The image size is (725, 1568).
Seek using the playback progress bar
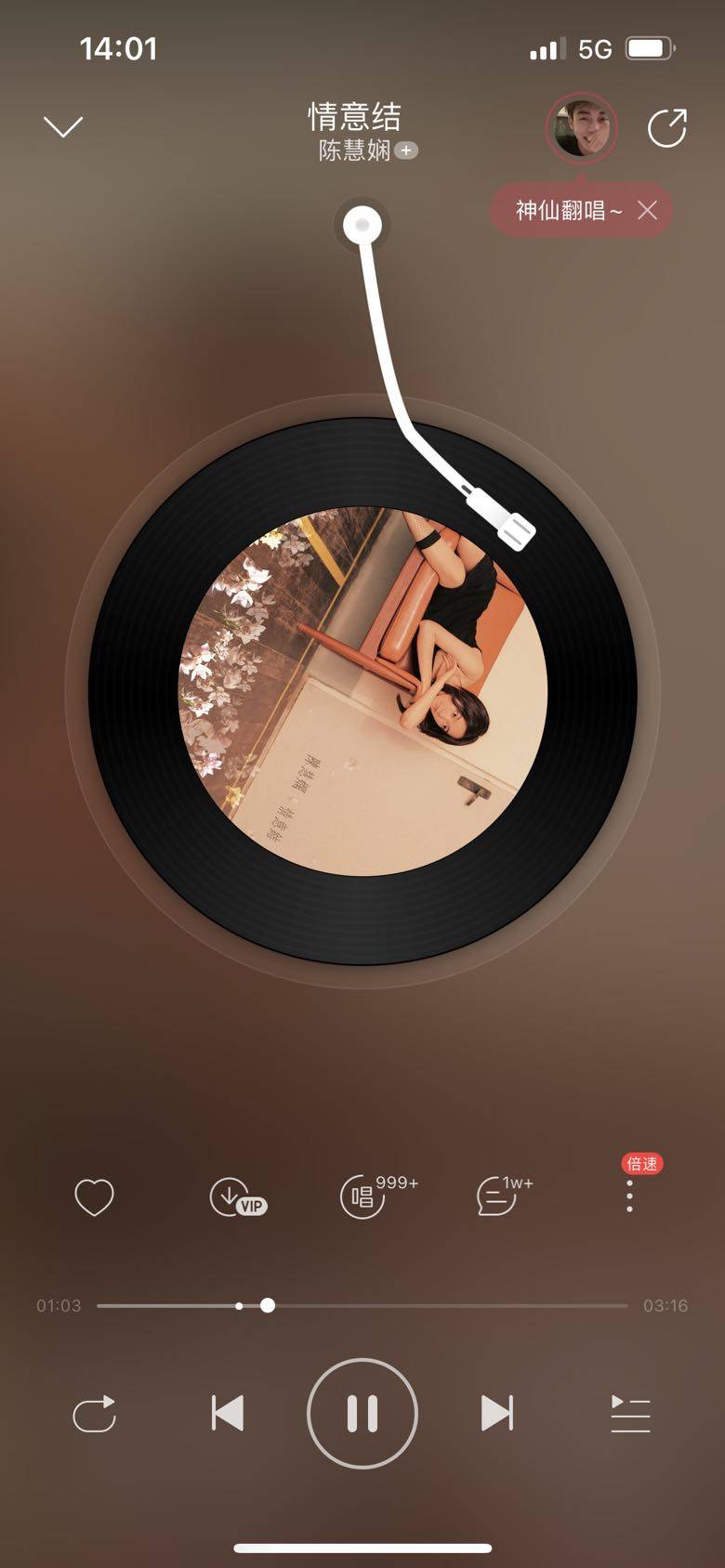click(x=362, y=1305)
